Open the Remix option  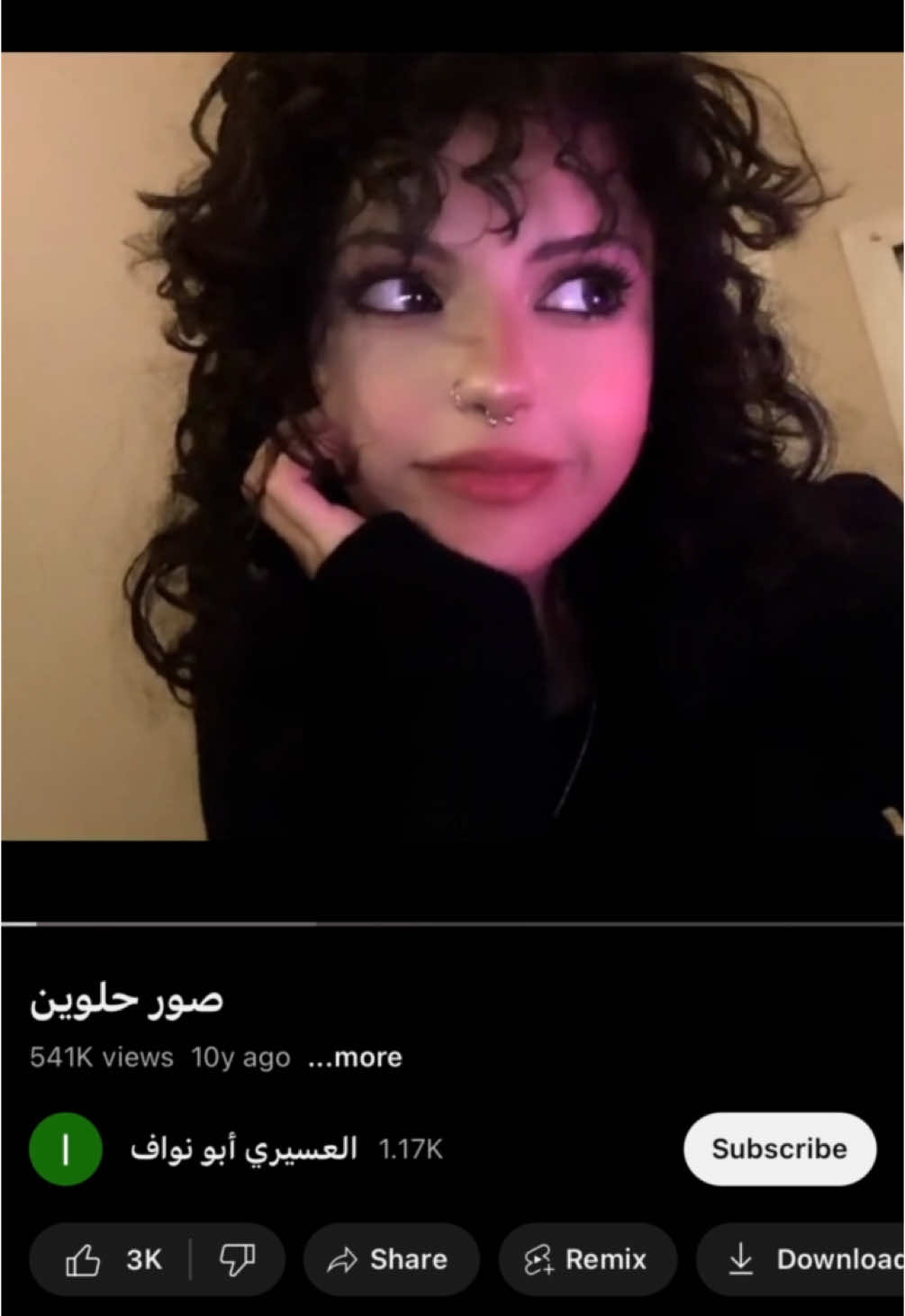pos(587,1259)
